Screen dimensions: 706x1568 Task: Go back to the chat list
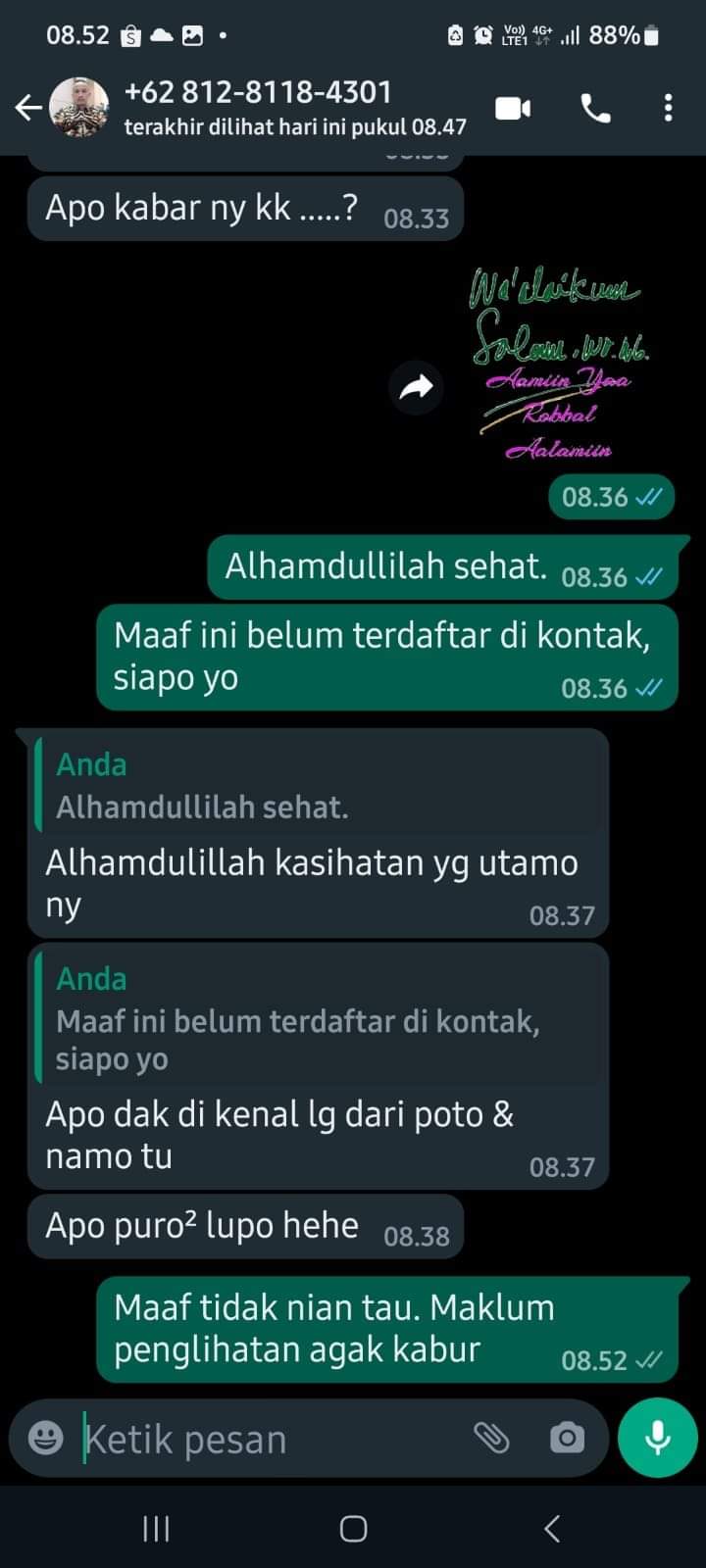point(29,108)
